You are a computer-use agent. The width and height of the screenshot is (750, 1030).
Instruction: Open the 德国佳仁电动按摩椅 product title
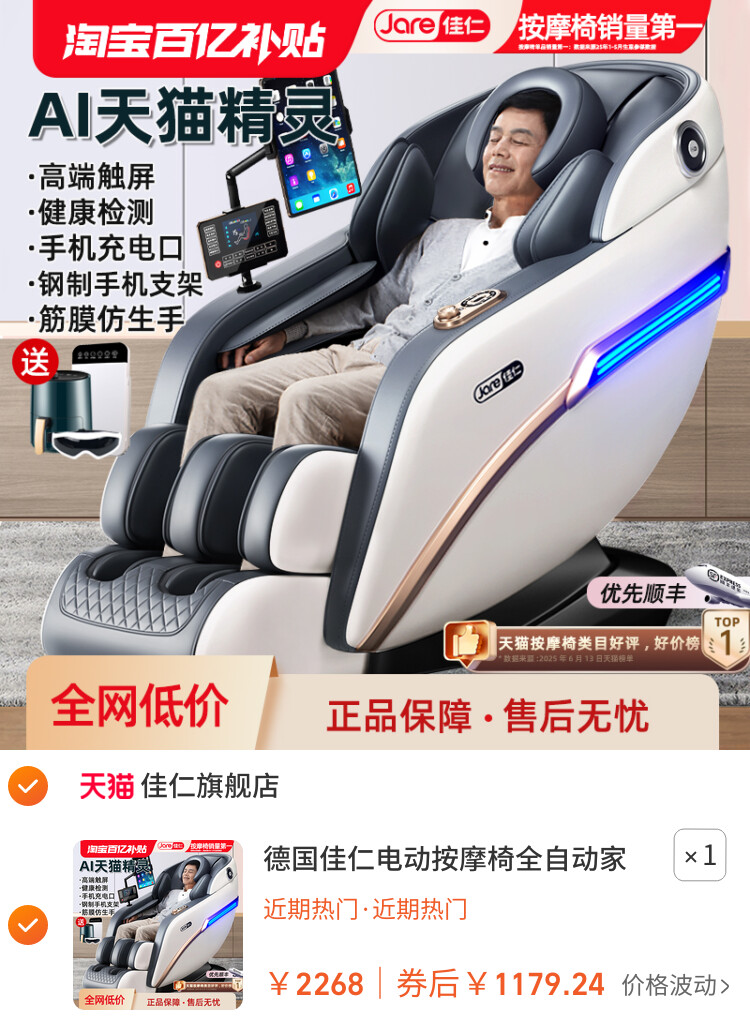(x=445, y=857)
